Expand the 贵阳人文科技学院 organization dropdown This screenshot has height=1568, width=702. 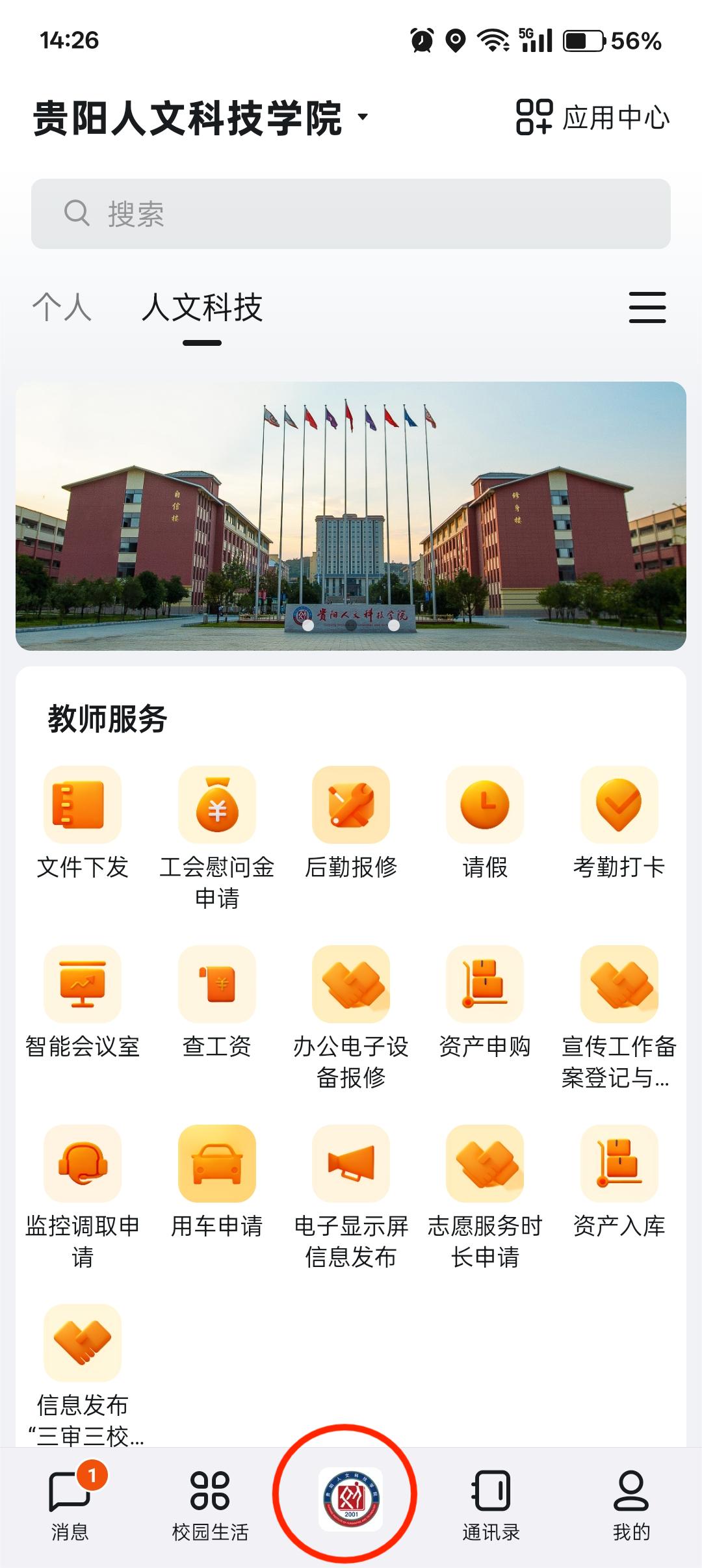tap(362, 118)
